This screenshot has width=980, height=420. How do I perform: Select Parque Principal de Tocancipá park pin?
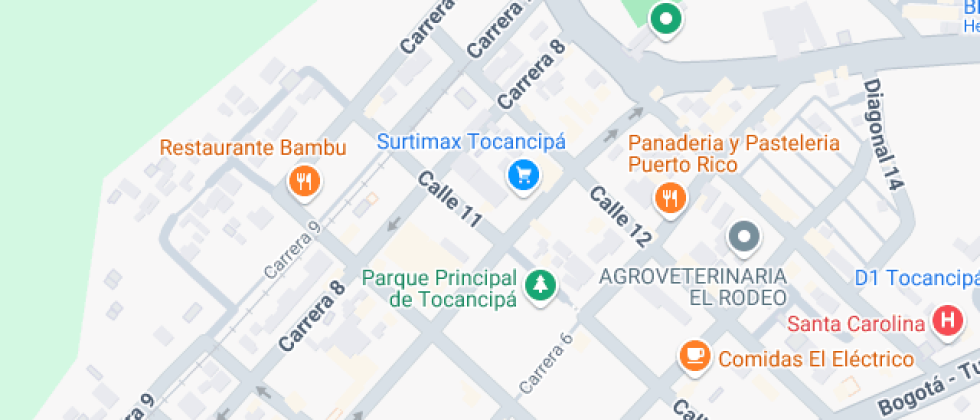[x=541, y=285]
